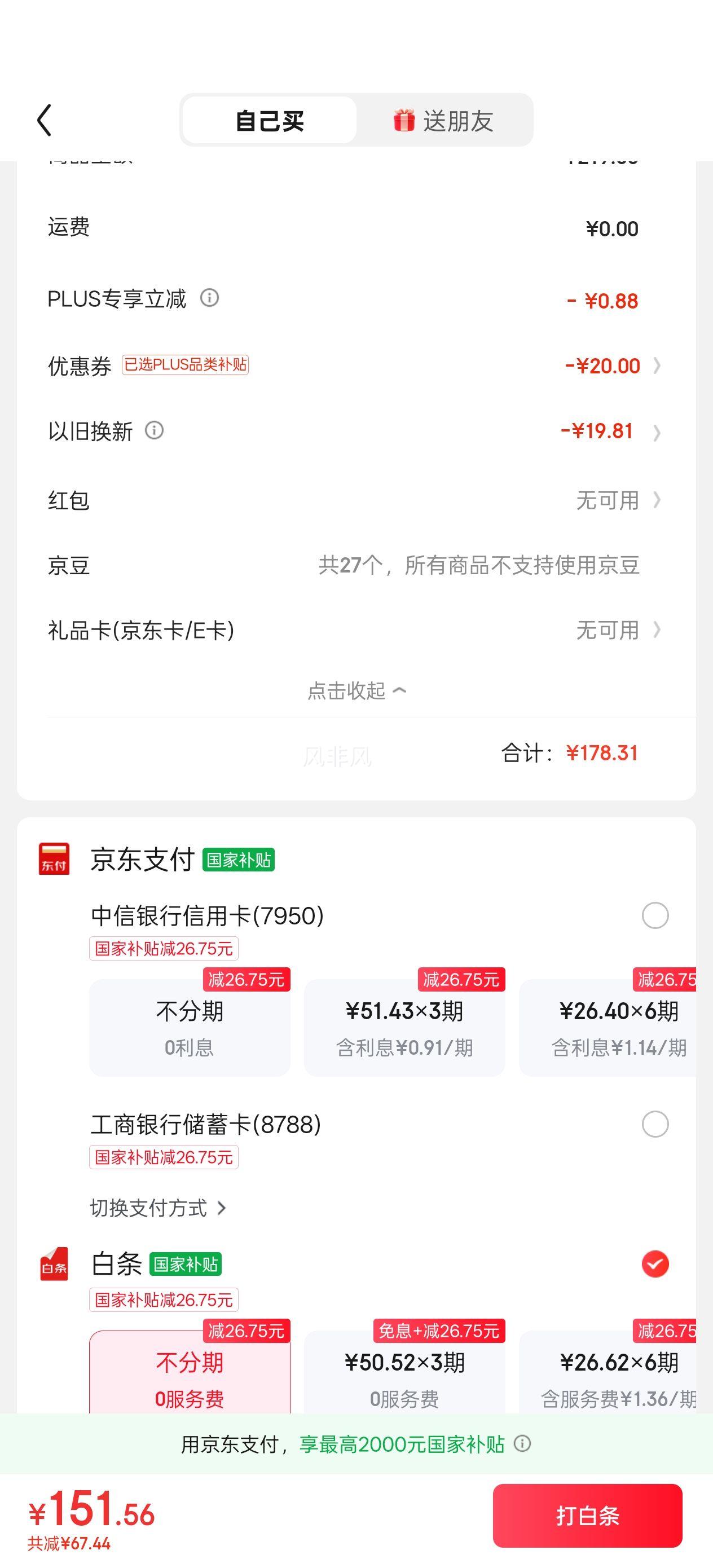This screenshot has height=1568, width=713.
Task: Open the 优惠券 coupon row
Action: [355, 366]
